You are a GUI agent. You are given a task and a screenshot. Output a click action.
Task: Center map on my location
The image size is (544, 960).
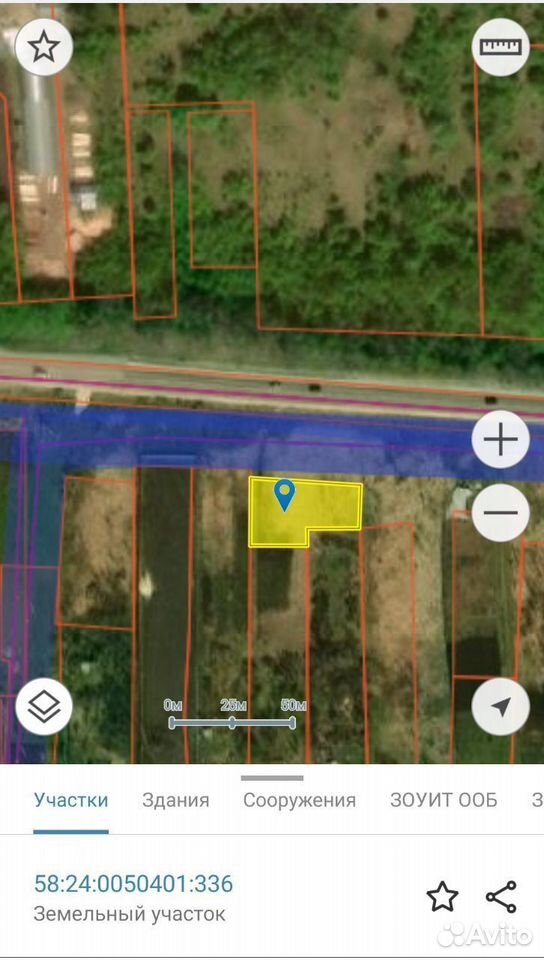501,707
